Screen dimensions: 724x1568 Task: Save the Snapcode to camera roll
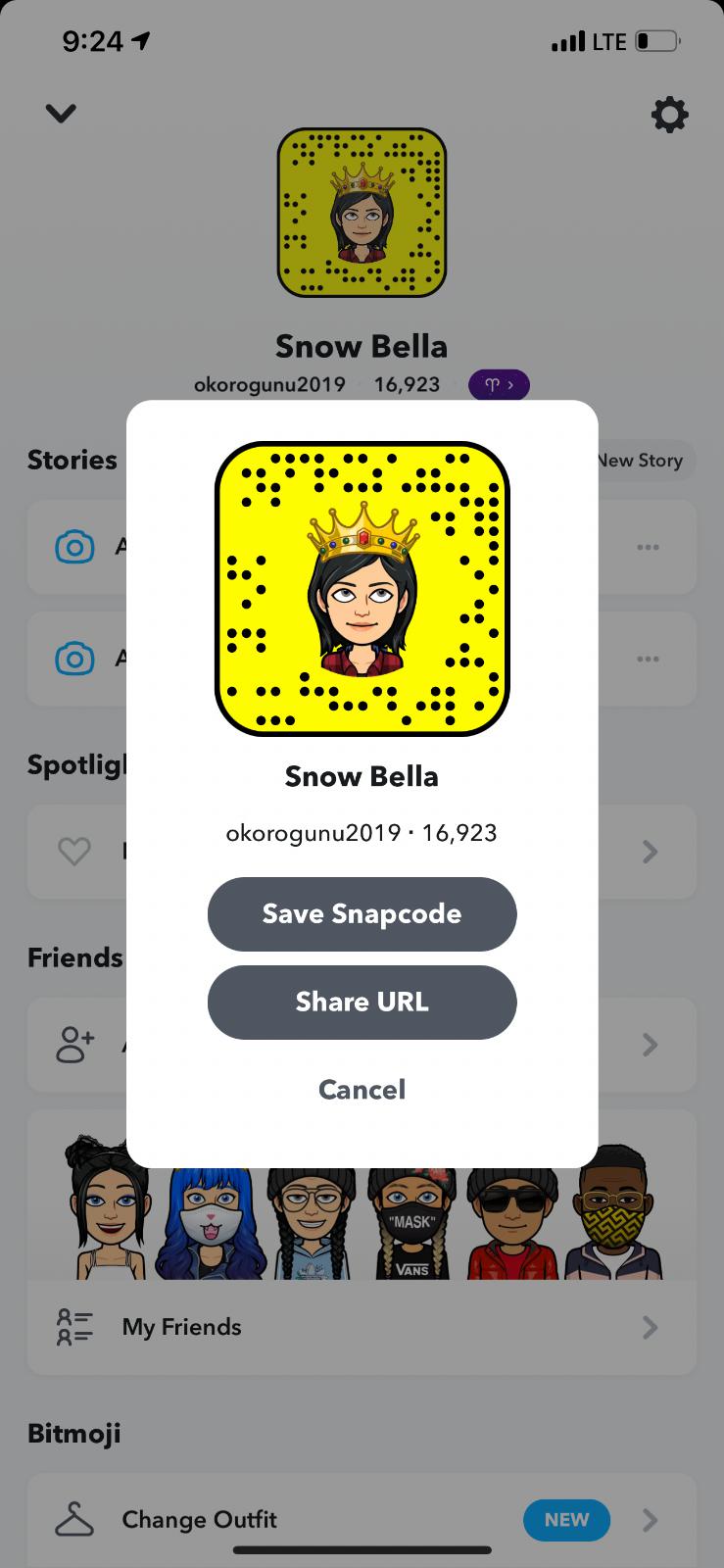[x=362, y=914]
